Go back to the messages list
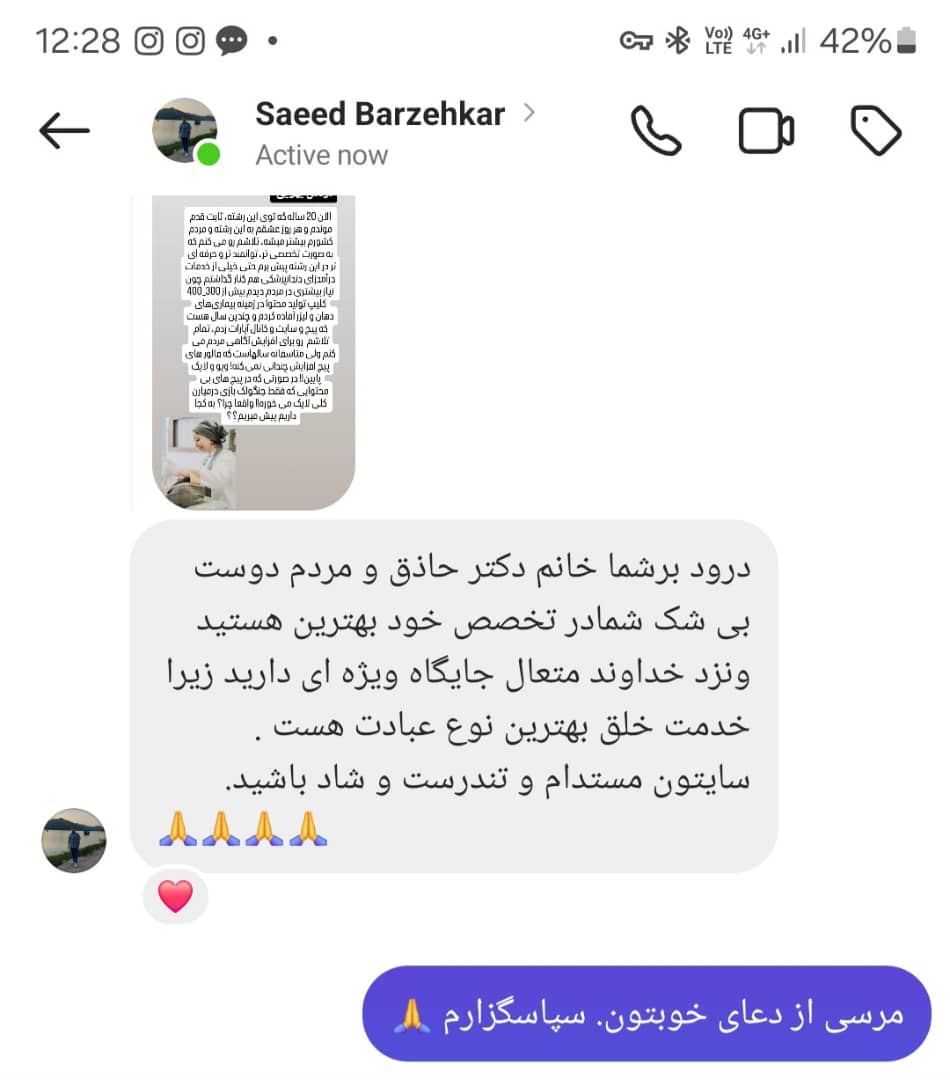 click(x=64, y=131)
